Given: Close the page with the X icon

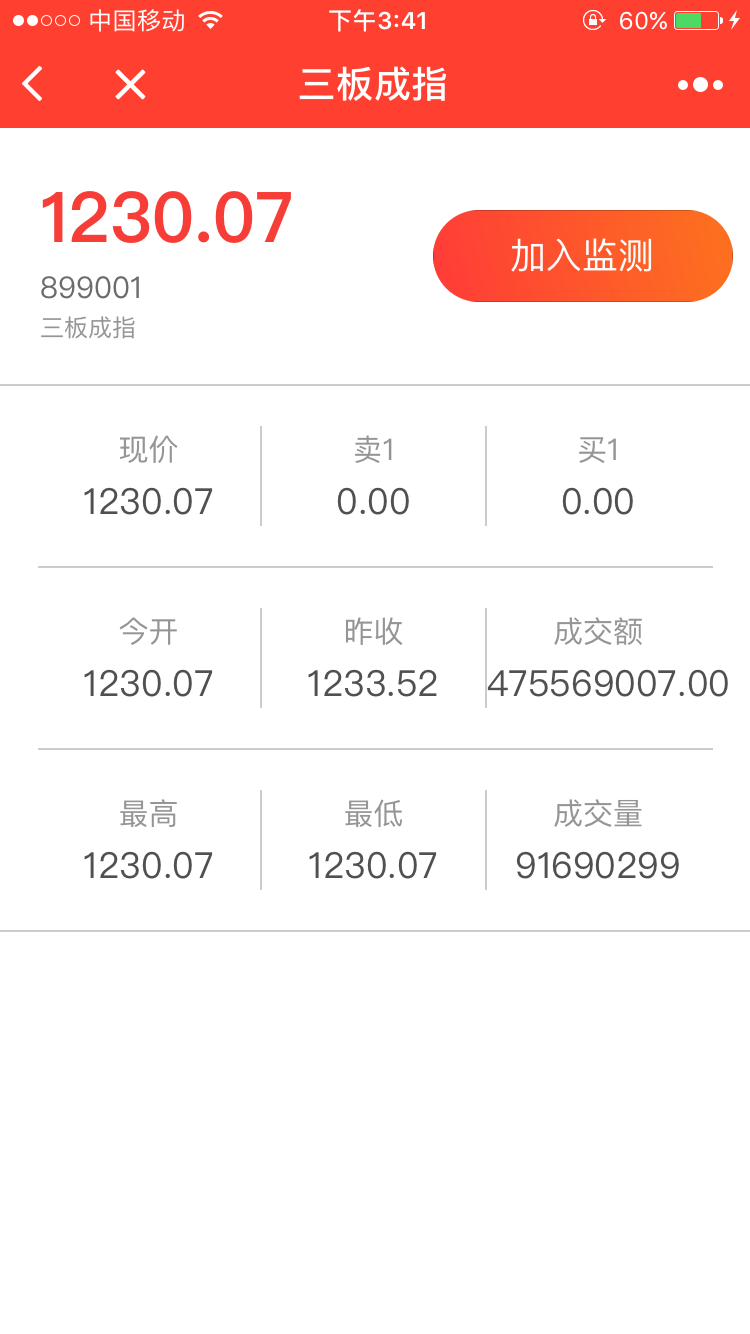Looking at the screenshot, I should click(130, 85).
